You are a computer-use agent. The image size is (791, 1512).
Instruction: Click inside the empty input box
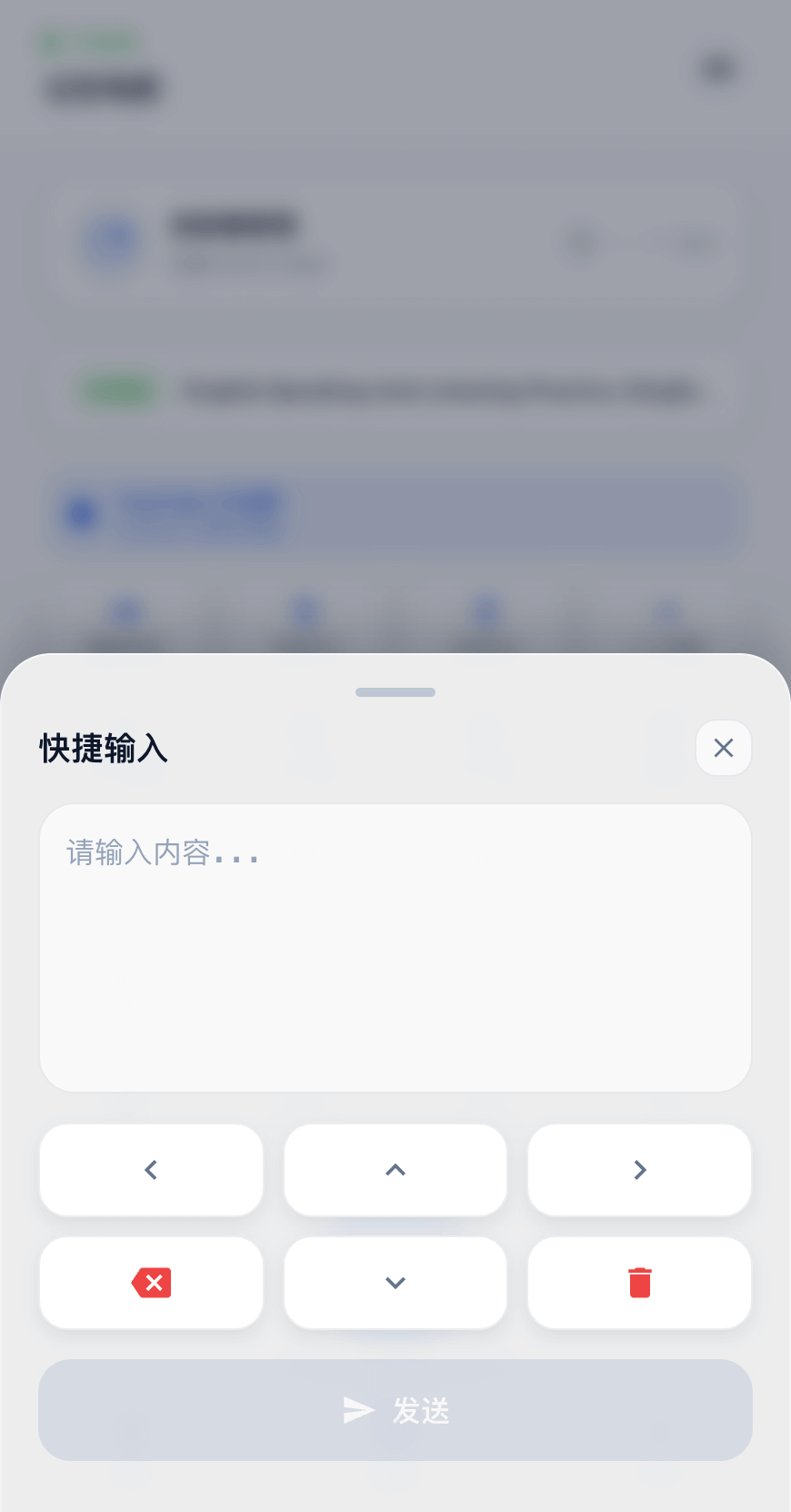[x=395, y=946]
